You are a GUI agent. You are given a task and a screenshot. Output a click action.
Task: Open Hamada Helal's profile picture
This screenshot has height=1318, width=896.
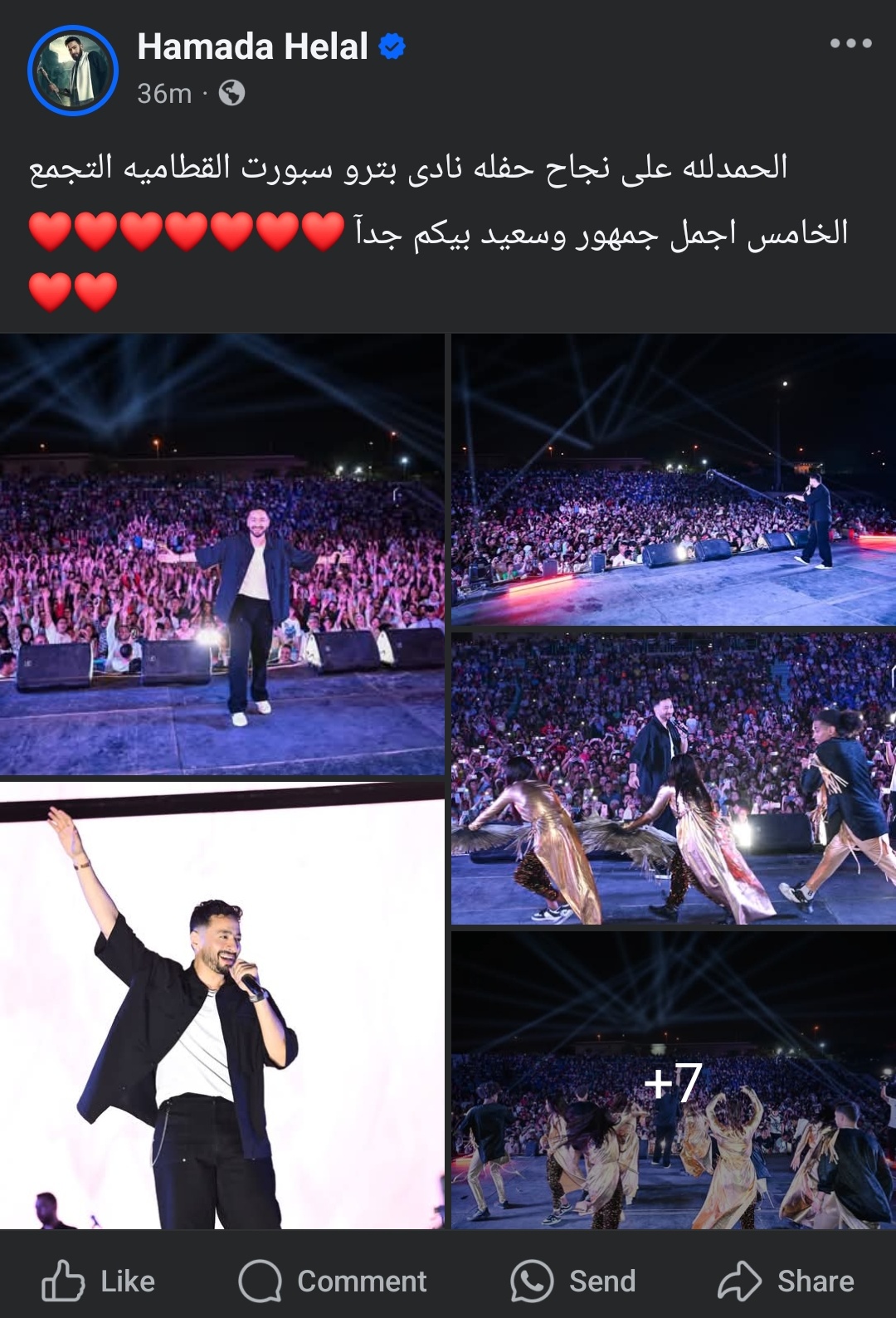pos(73,71)
